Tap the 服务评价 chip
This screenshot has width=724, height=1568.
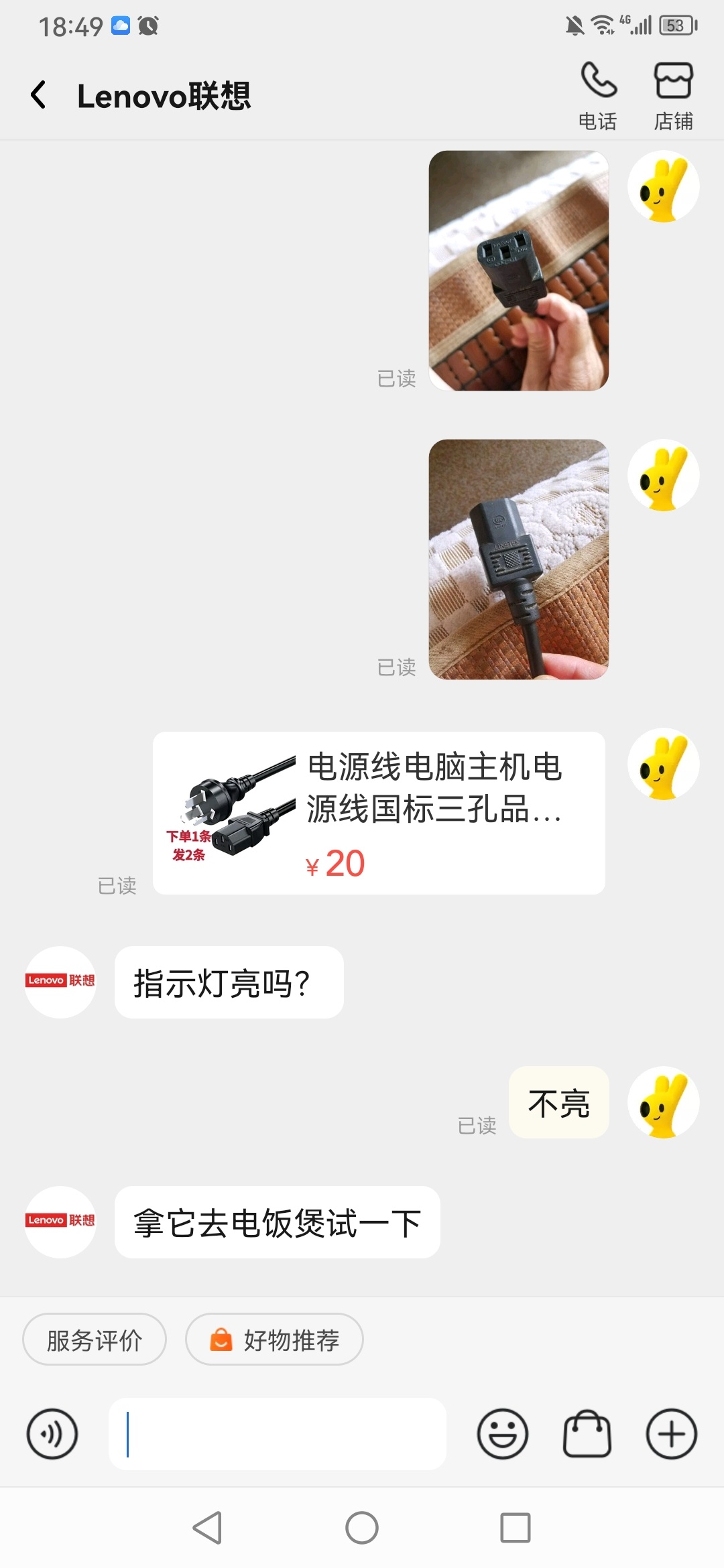[95, 1340]
